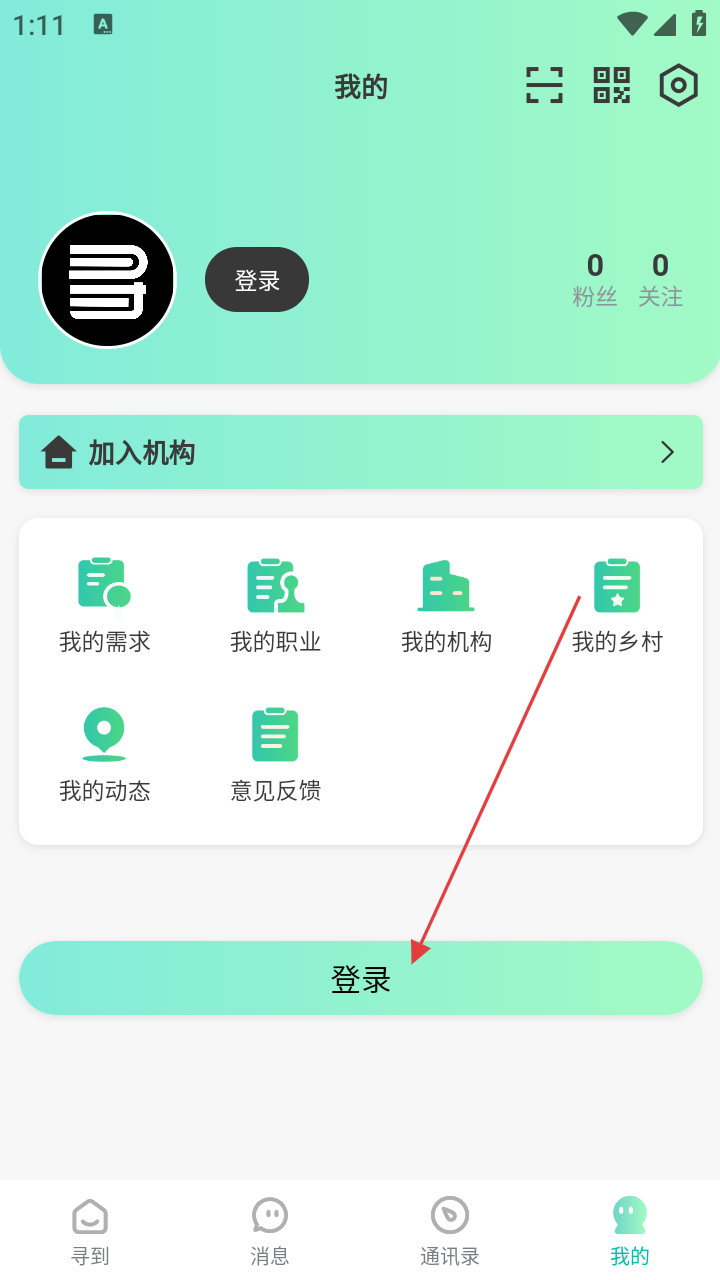Screen dimensions: 720x1280
Task: View 粉丝 followers count
Action: click(595, 280)
